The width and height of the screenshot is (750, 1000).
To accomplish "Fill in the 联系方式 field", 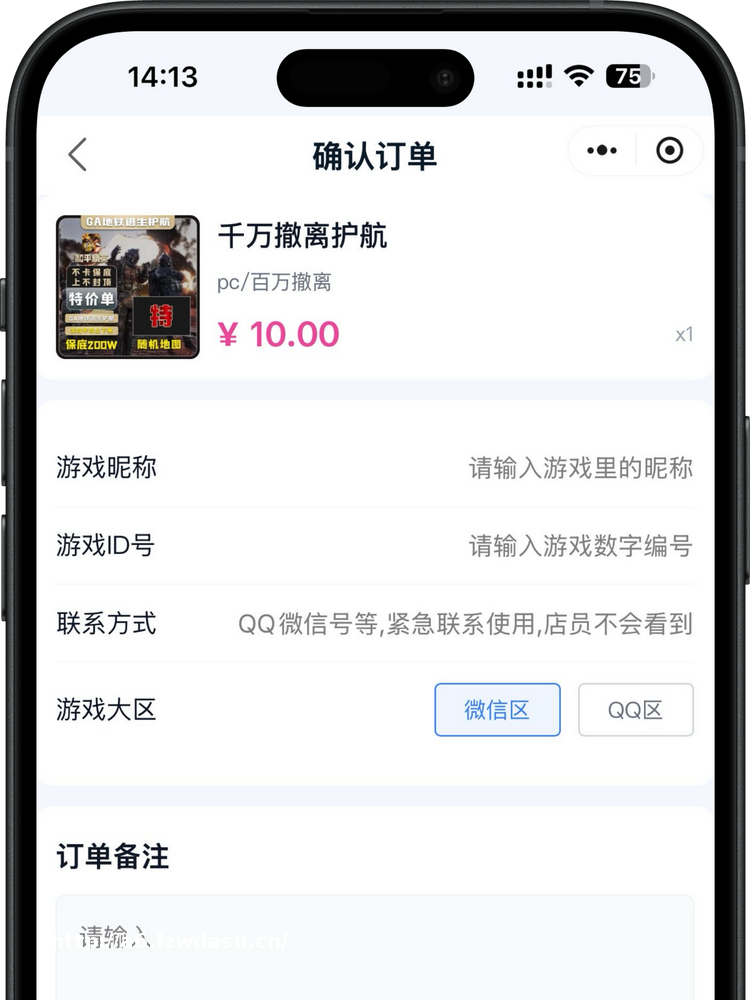I will tap(465, 625).
